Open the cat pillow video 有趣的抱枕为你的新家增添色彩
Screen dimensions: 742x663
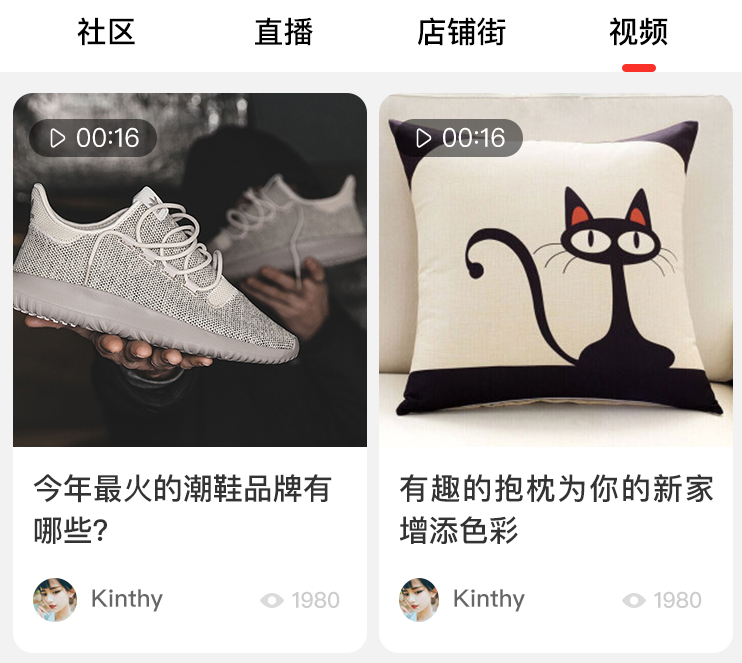pos(556,270)
